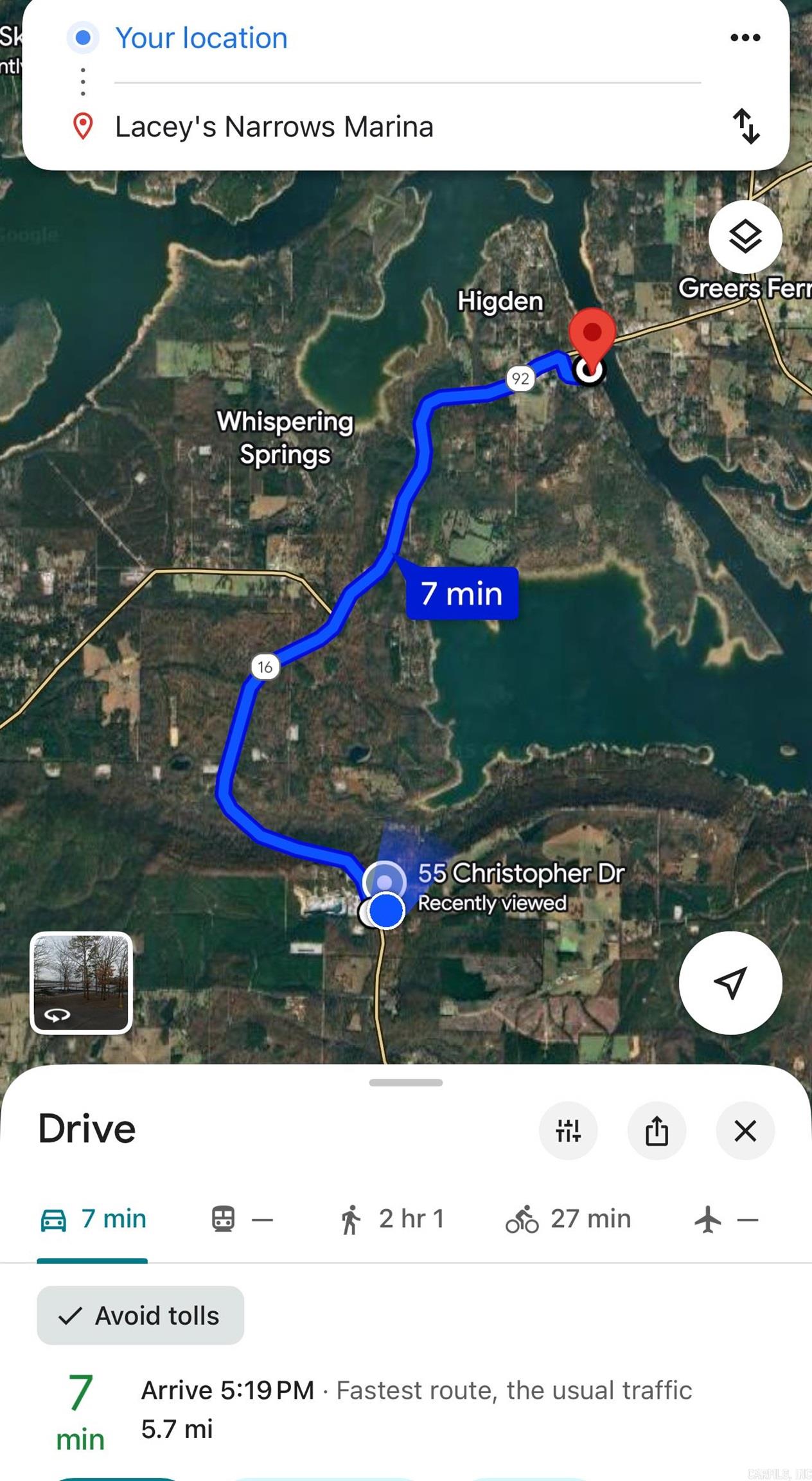This screenshot has height=1481, width=812.
Task: Switch to the transit tab
Action: [x=242, y=1219]
